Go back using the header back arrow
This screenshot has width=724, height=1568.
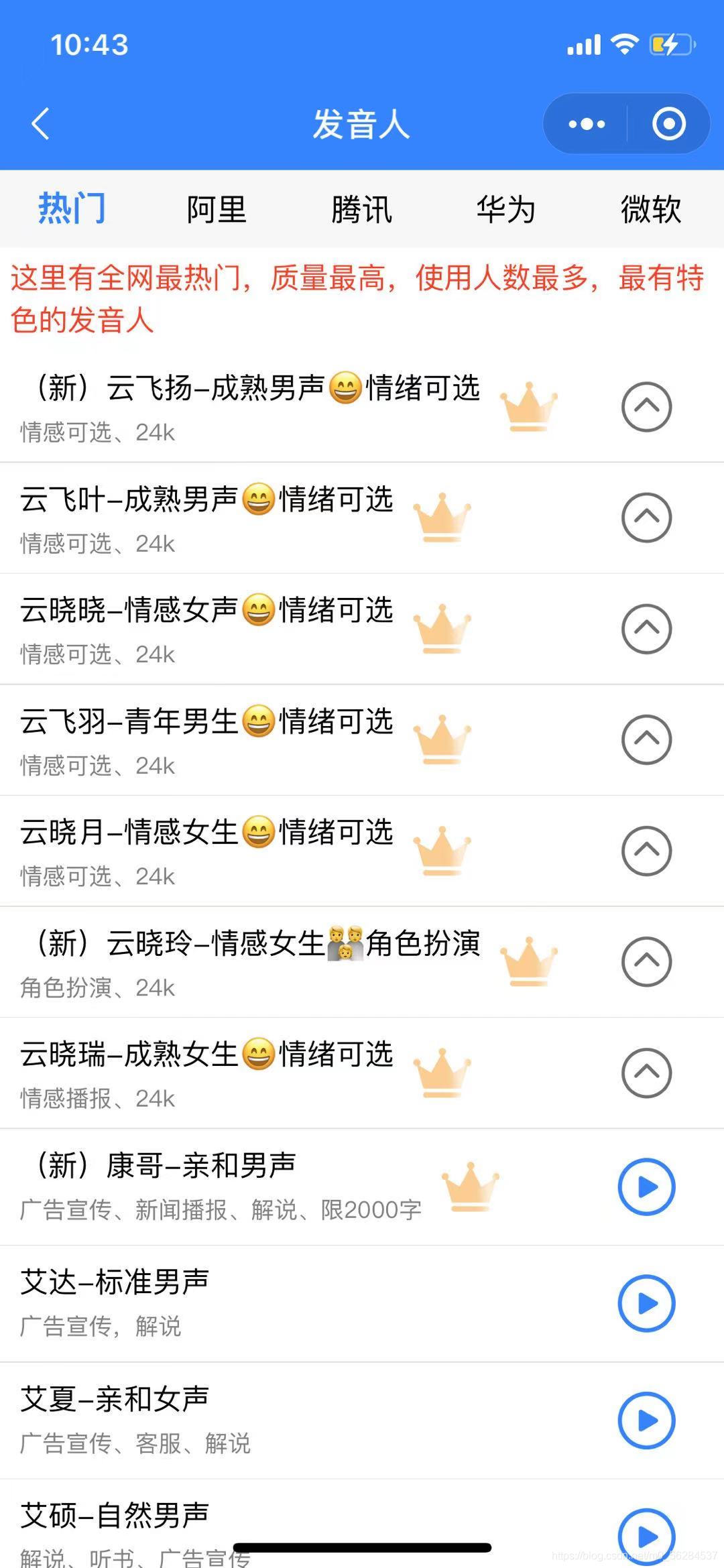coord(41,124)
